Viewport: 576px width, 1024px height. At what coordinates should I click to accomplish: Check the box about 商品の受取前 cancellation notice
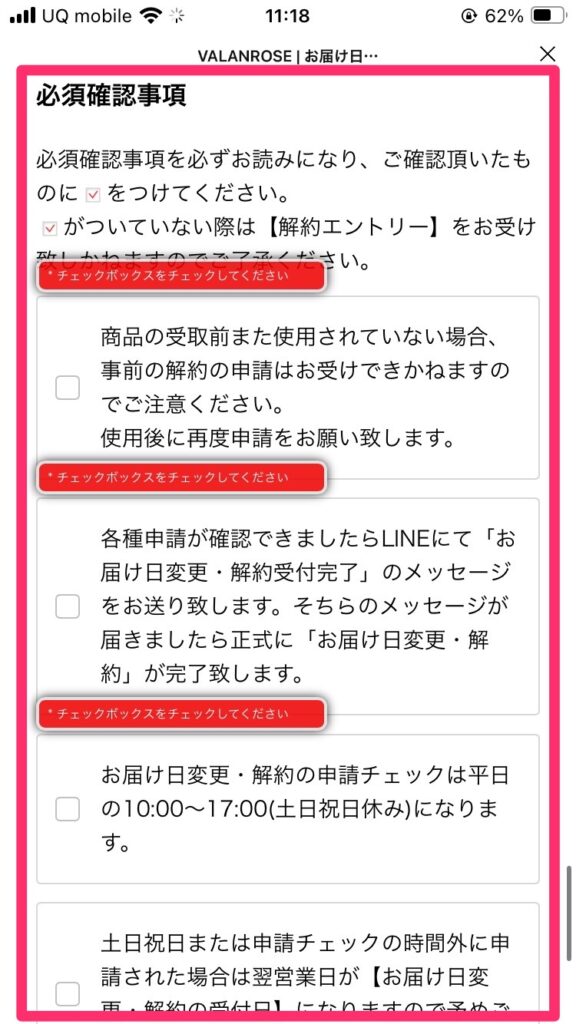coord(67,388)
